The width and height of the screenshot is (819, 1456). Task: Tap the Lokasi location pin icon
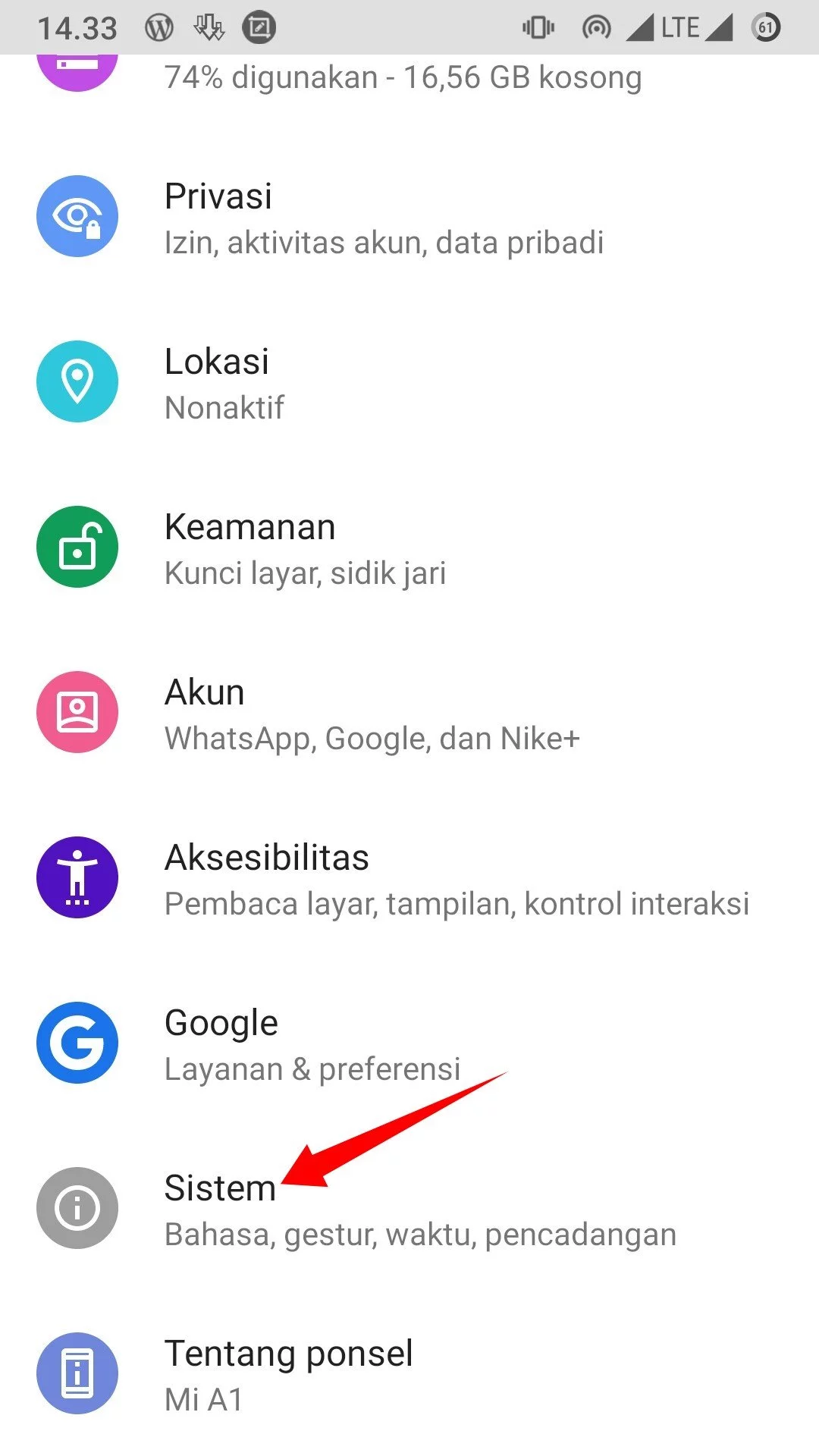77,381
